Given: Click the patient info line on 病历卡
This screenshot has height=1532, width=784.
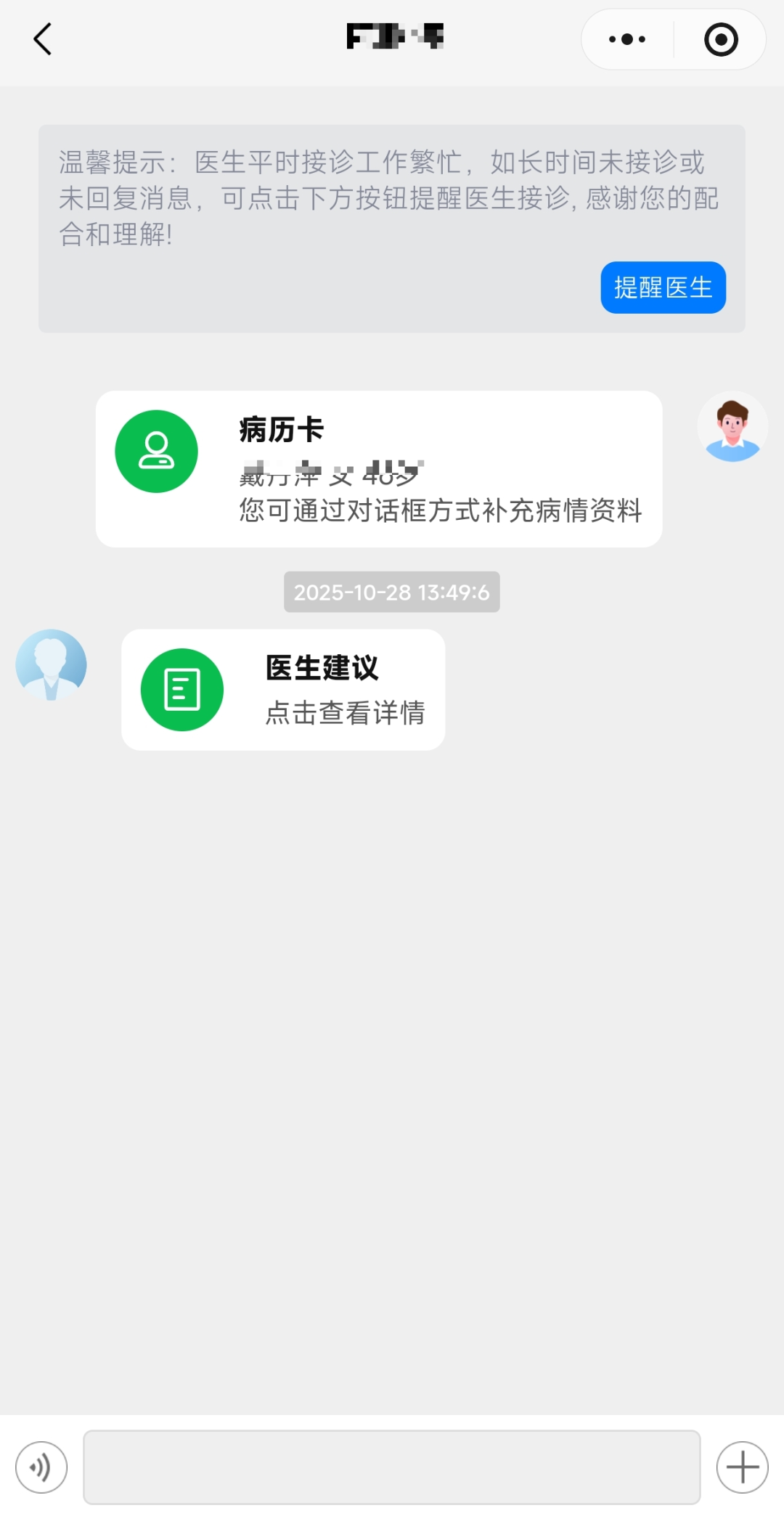Looking at the screenshot, I should (x=331, y=473).
